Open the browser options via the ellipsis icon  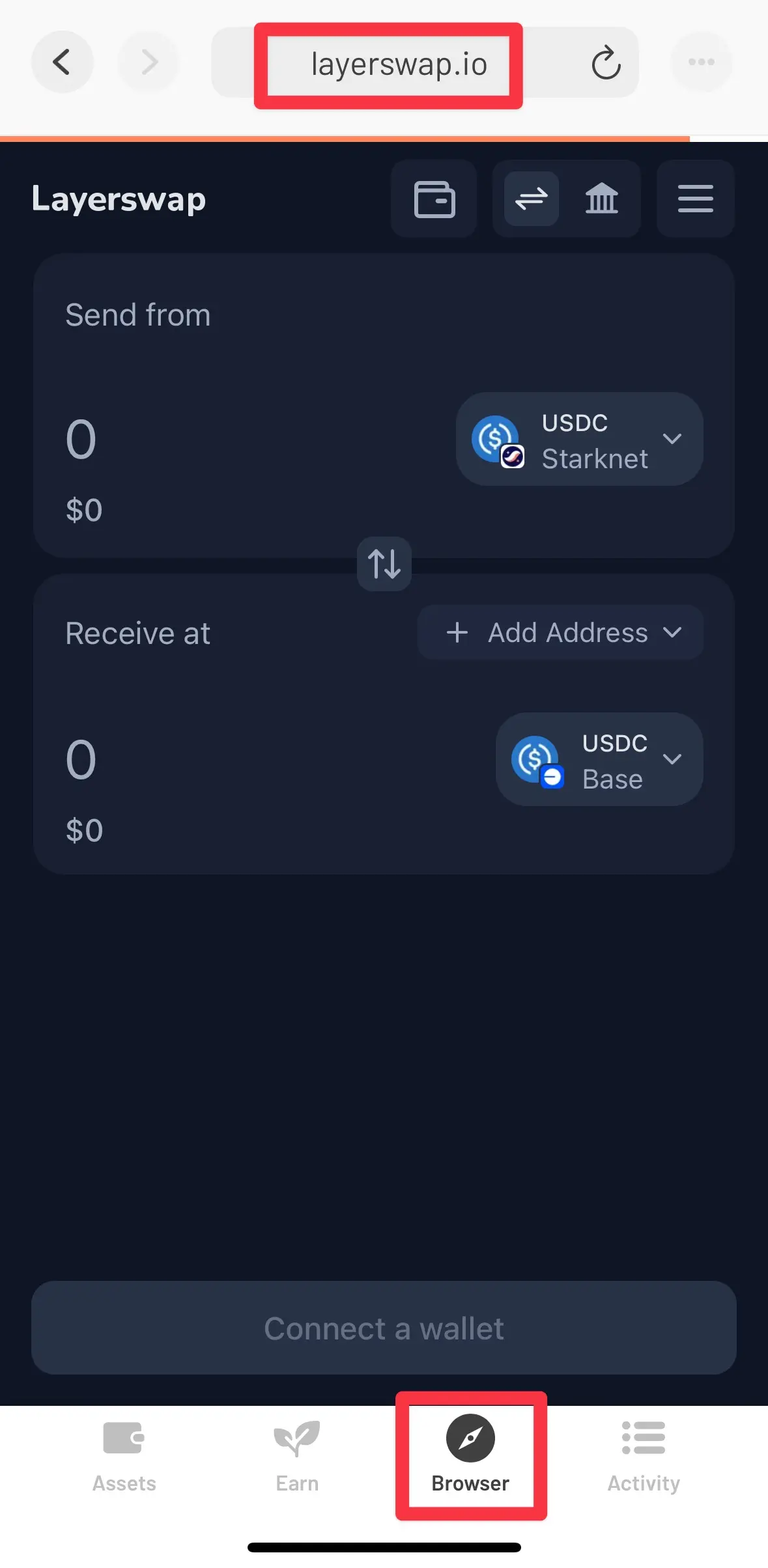(702, 62)
